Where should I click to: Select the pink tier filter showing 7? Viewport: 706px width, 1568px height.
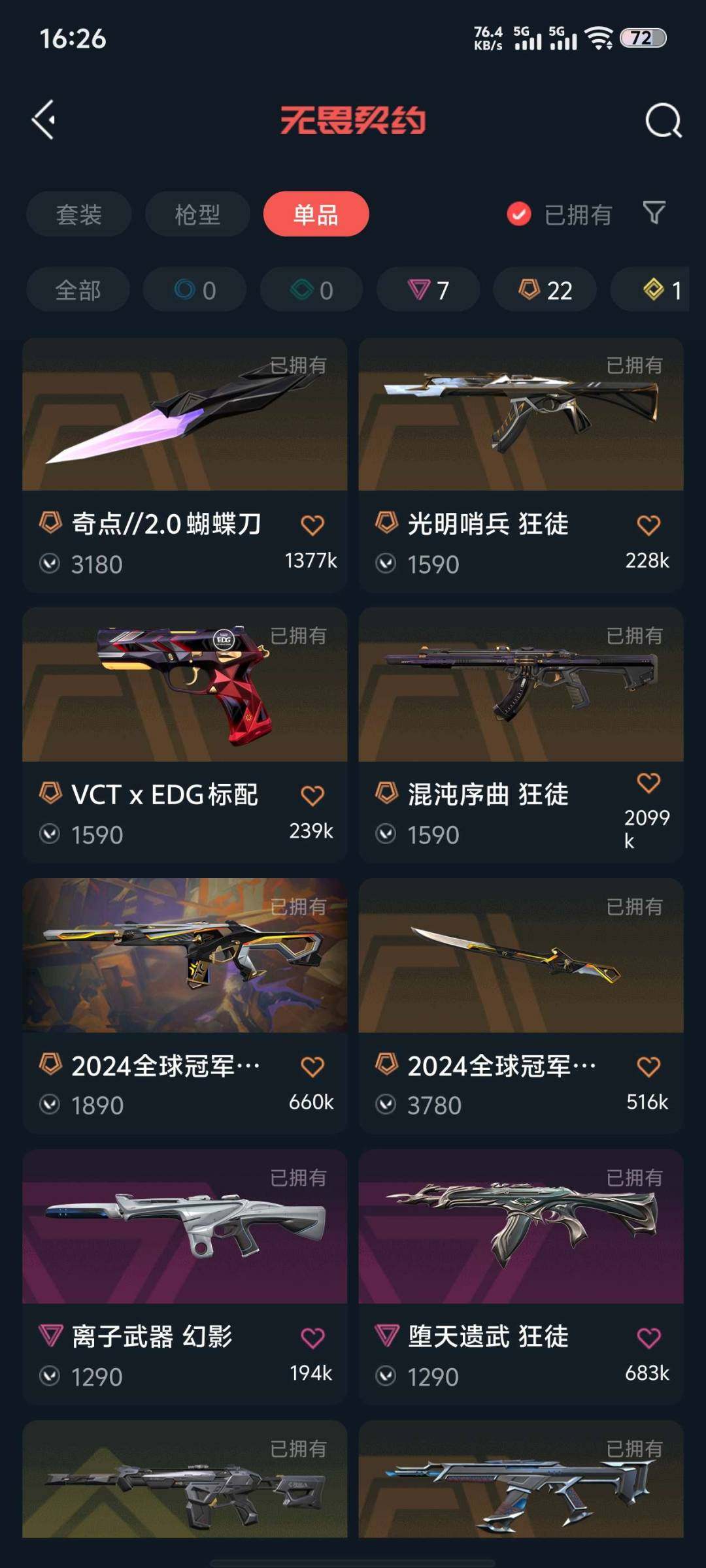click(x=428, y=289)
